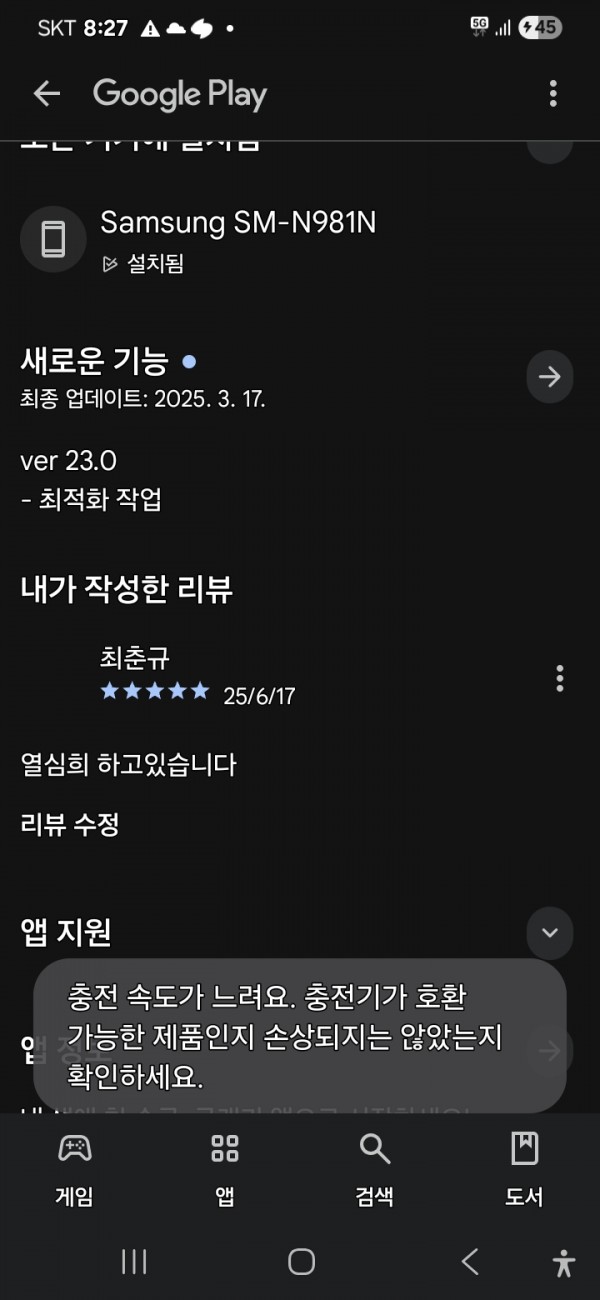Open the 새로운 기능 arrow
Screen dimensions: 600x1300
549,377
